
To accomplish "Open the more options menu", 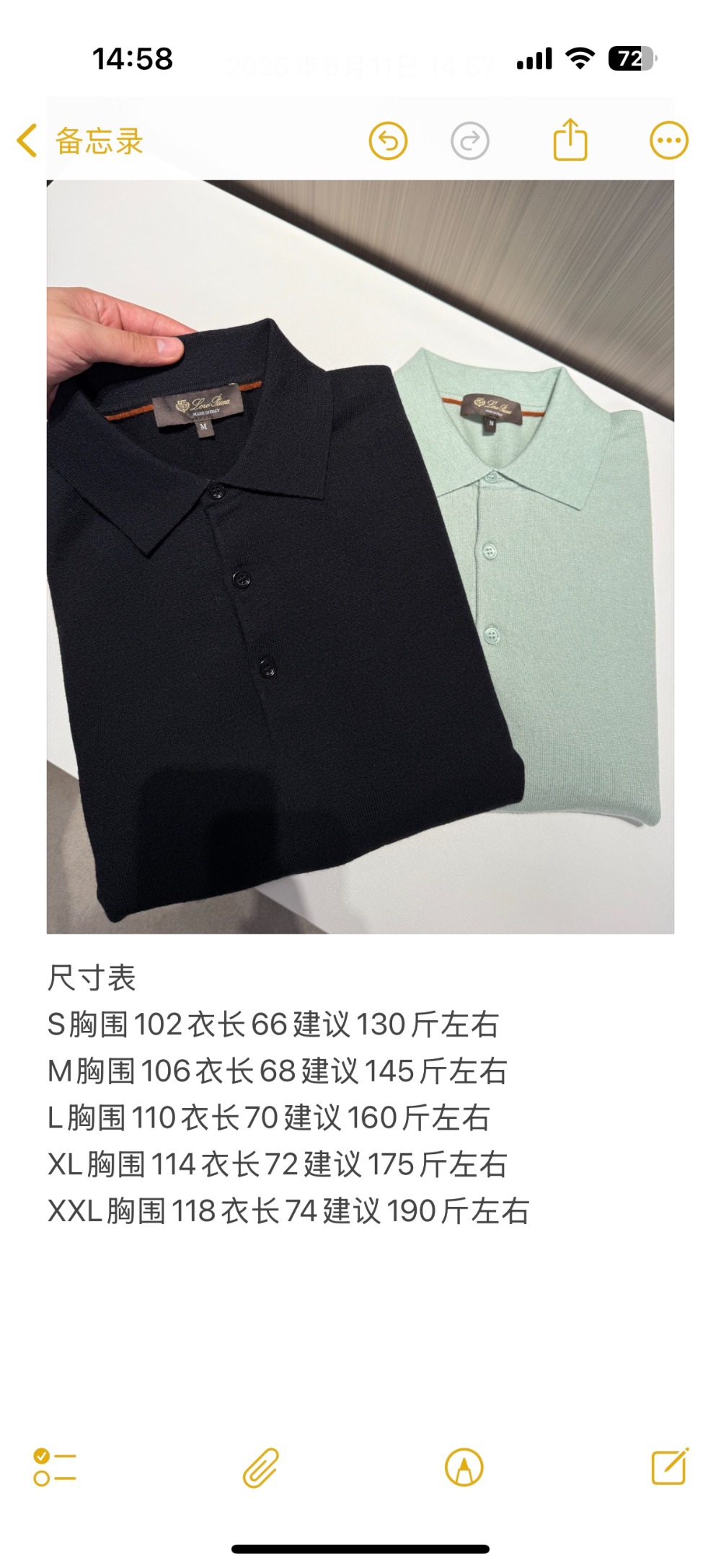I will click(668, 141).
